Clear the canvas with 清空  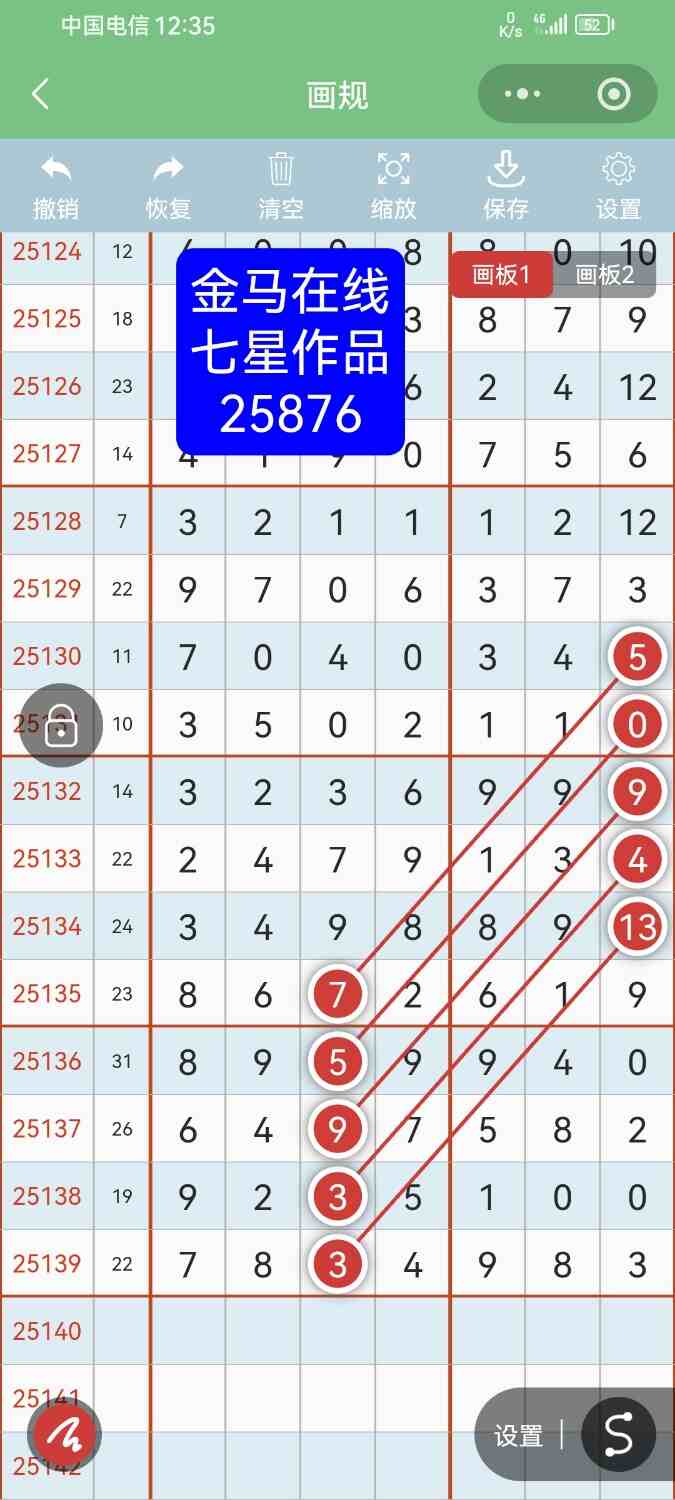(281, 186)
